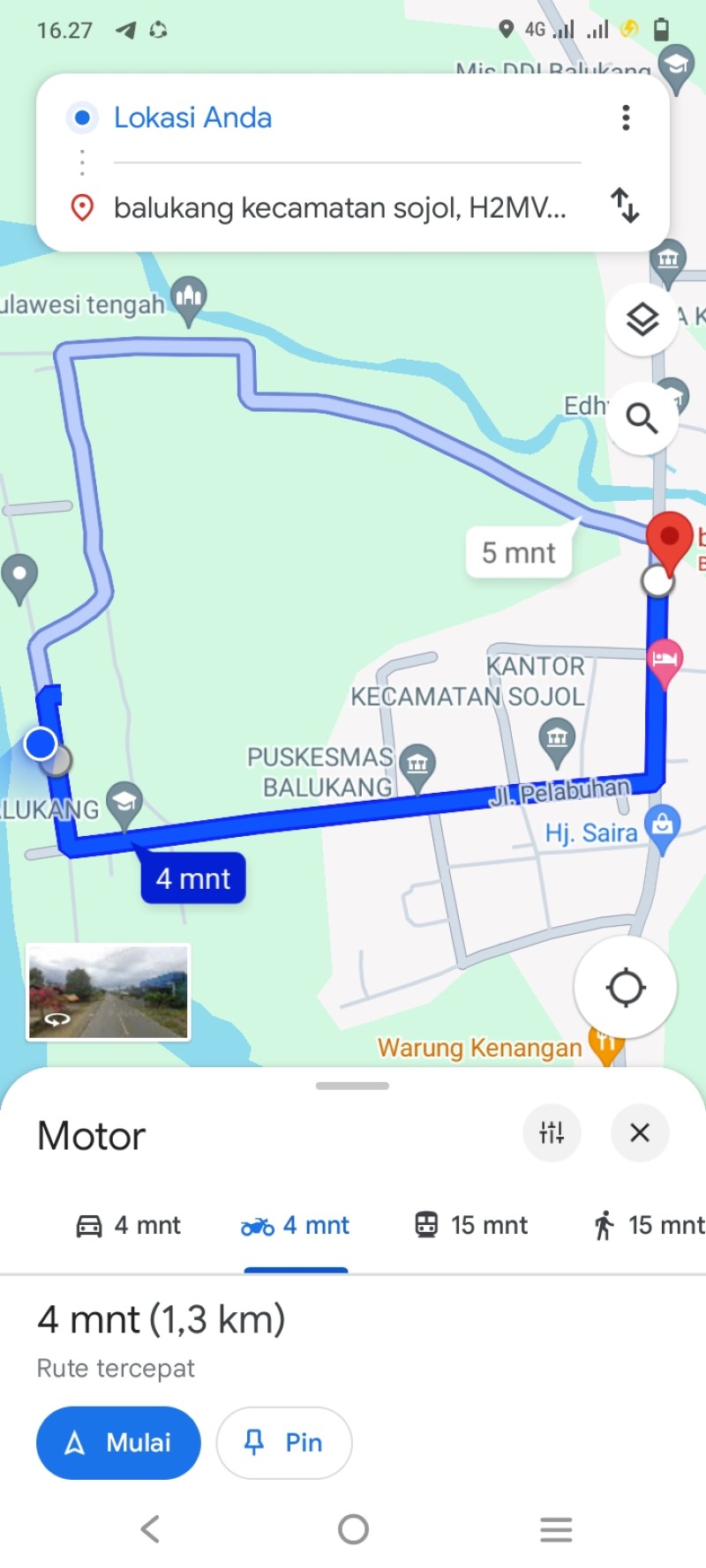This screenshot has height=1568, width=706.
Task: Close the directions panel
Action: click(x=640, y=1132)
